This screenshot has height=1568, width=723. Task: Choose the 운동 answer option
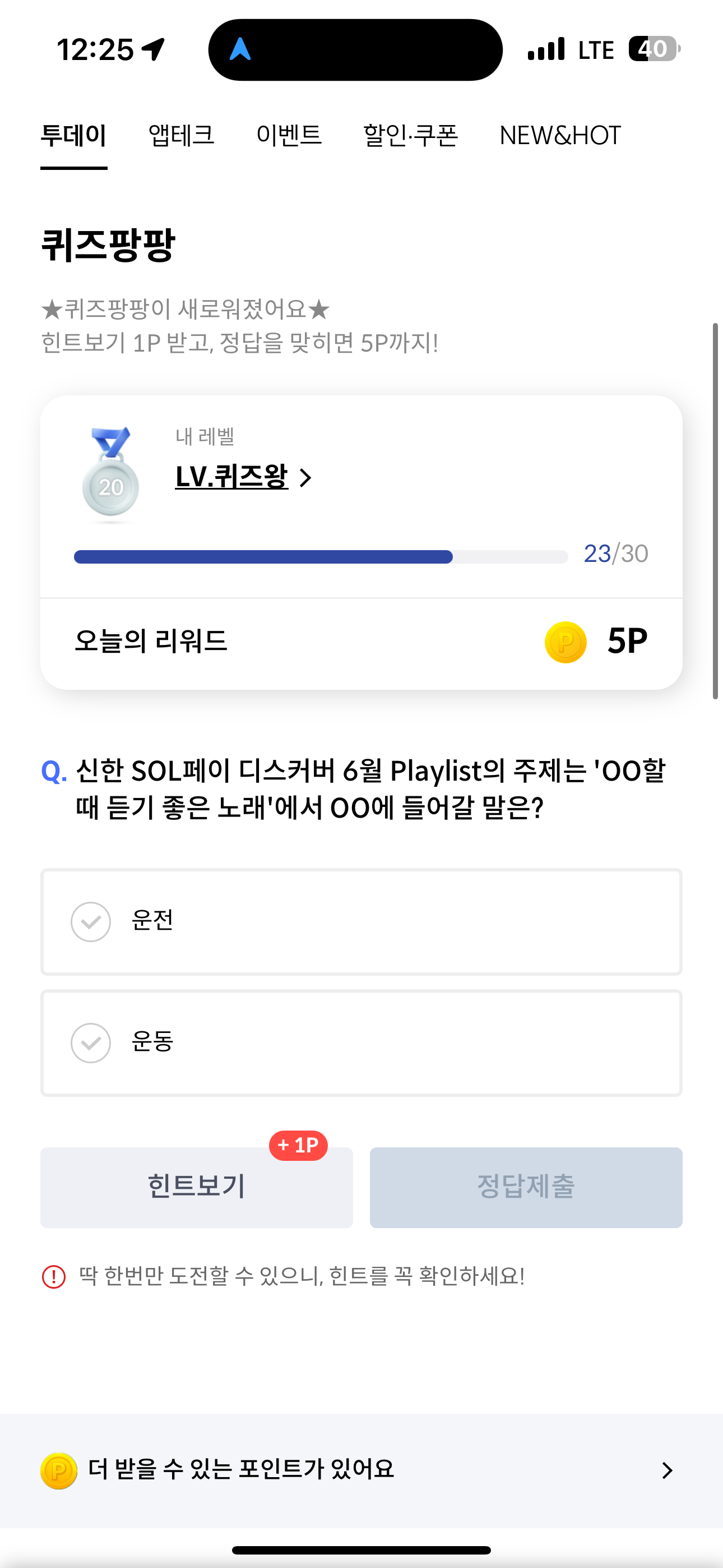tap(361, 1043)
